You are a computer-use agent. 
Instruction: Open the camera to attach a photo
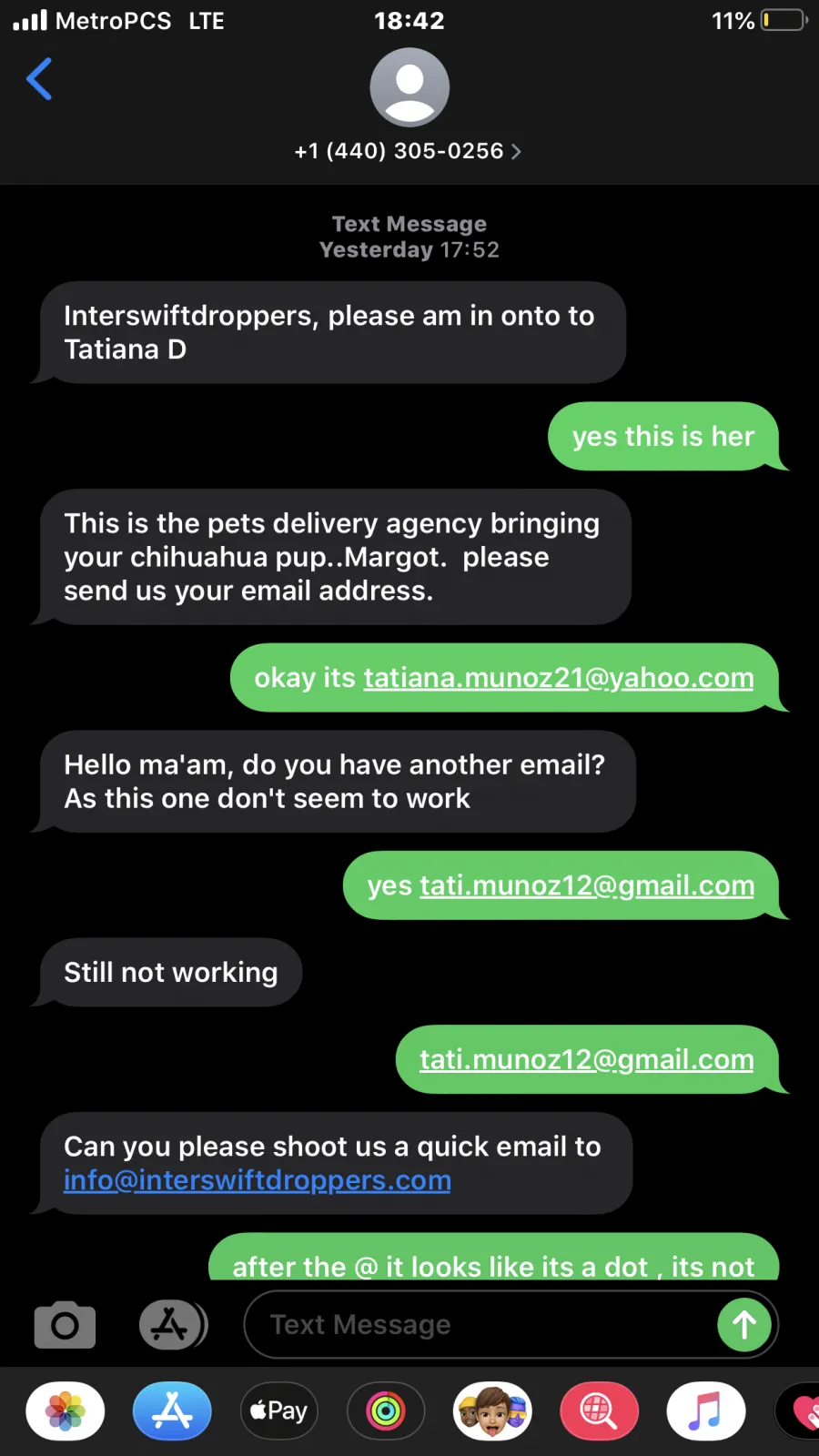coord(65,1325)
